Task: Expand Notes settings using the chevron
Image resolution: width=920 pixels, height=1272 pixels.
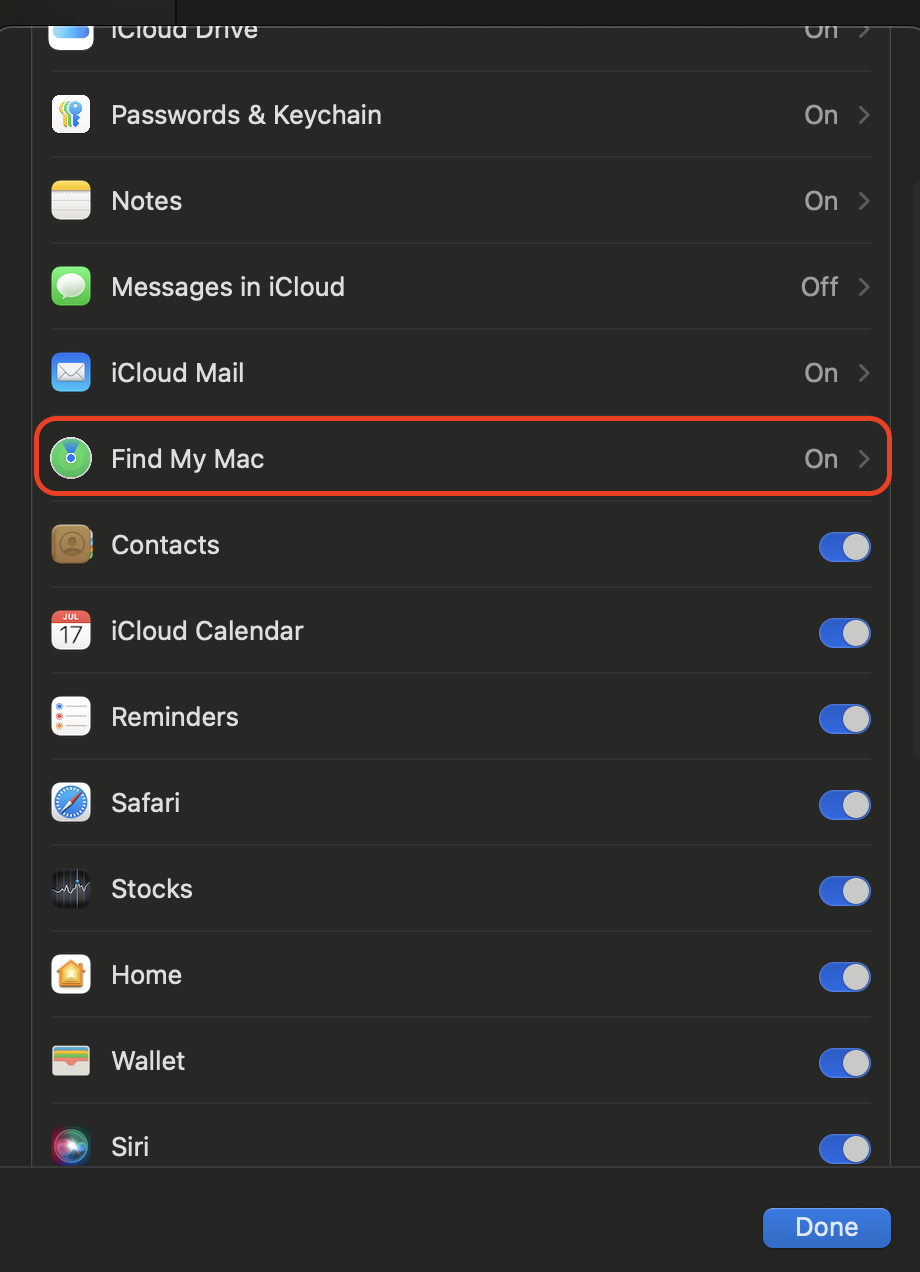Action: [x=864, y=200]
